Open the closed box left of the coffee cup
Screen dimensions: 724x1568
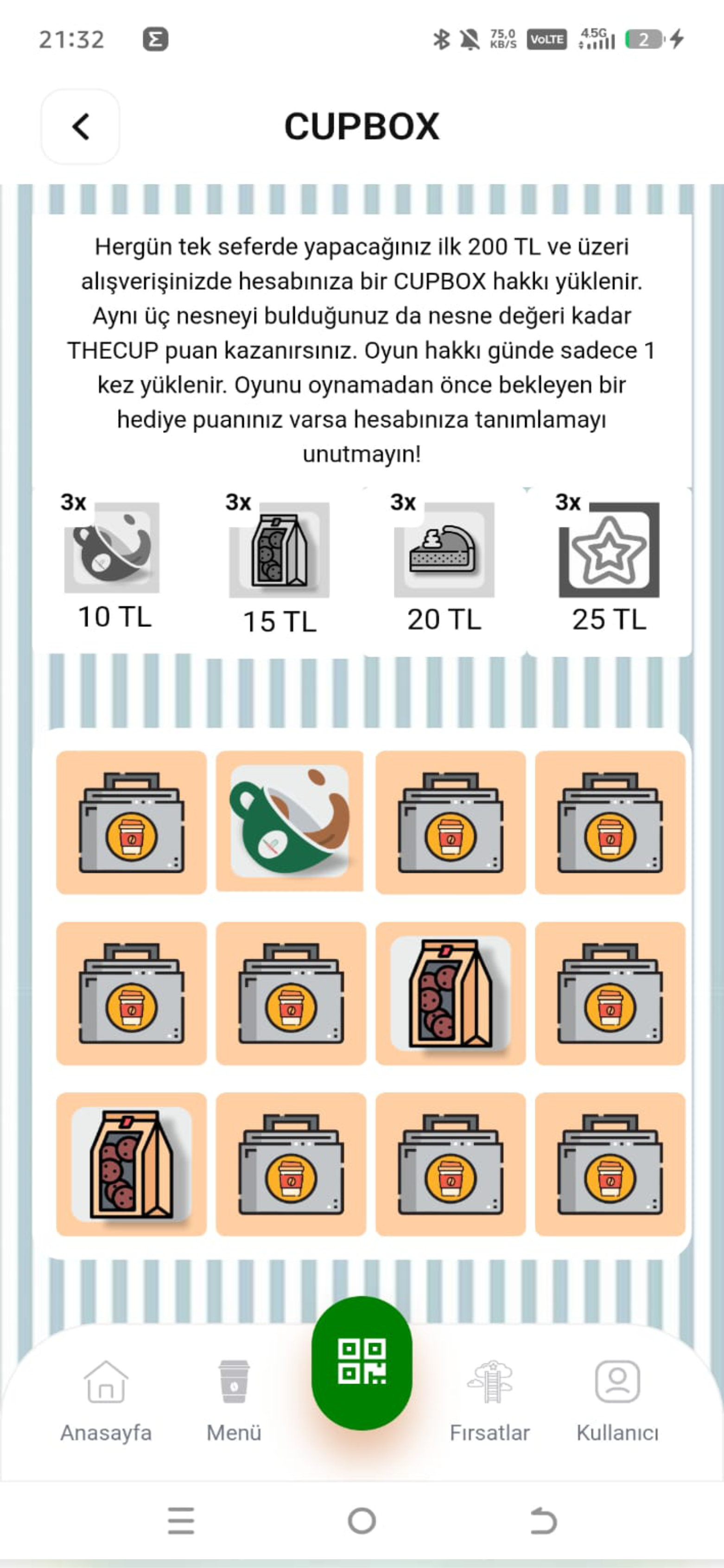coord(132,822)
